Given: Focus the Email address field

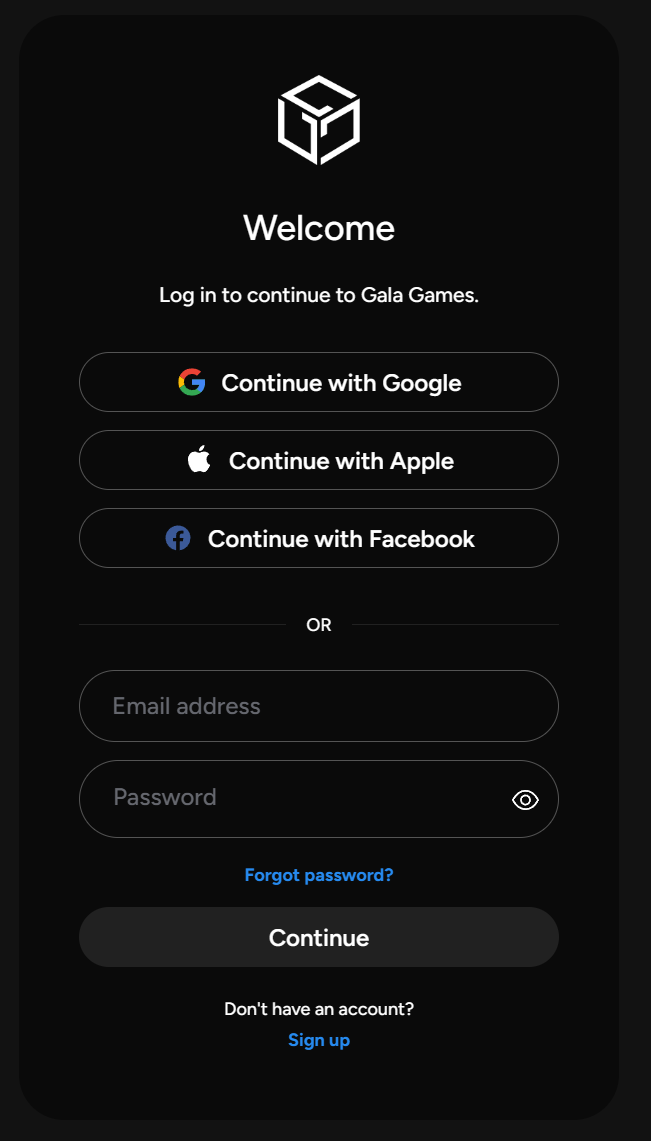Looking at the screenshot, I should pos(319,706).
